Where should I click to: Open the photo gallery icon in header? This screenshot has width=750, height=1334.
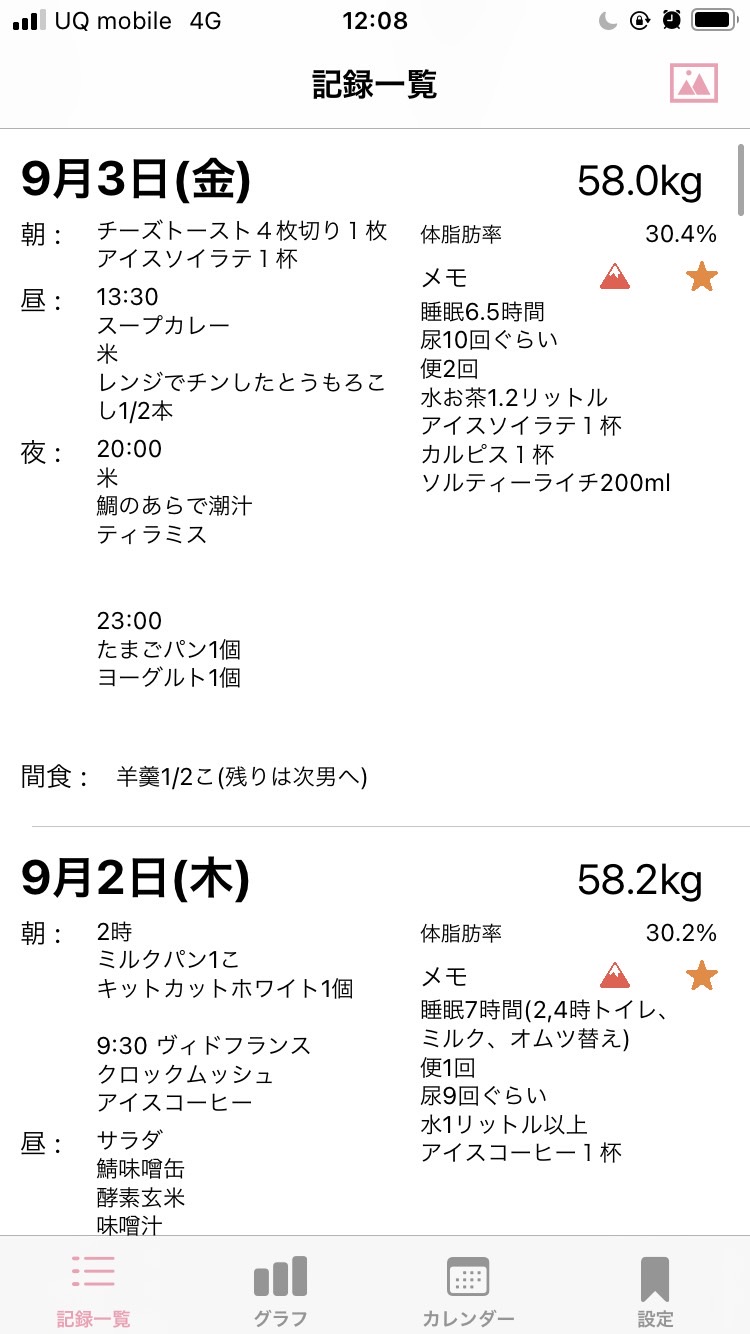pos(694,83)
